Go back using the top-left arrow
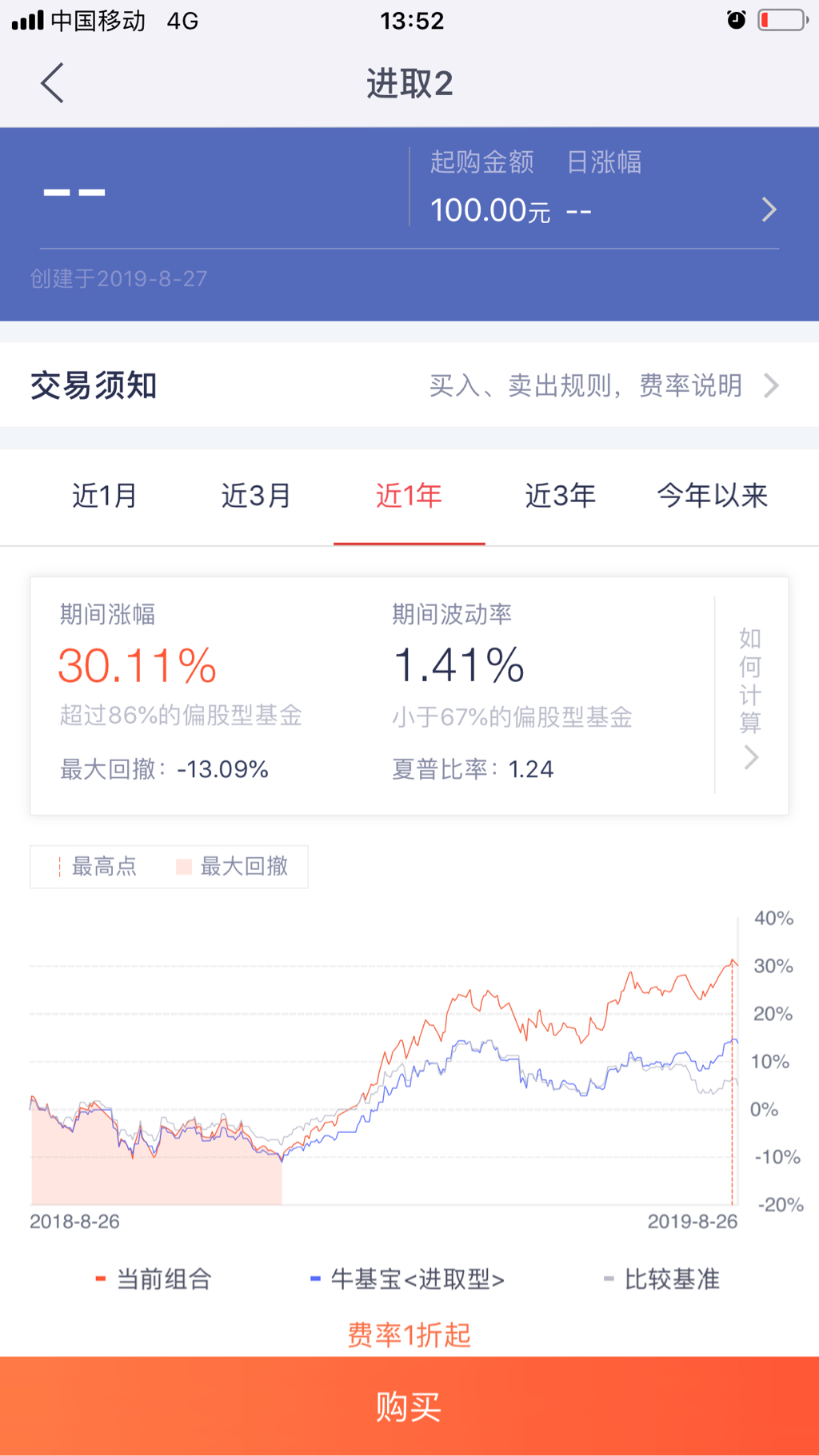 click(x=53, y=83)
